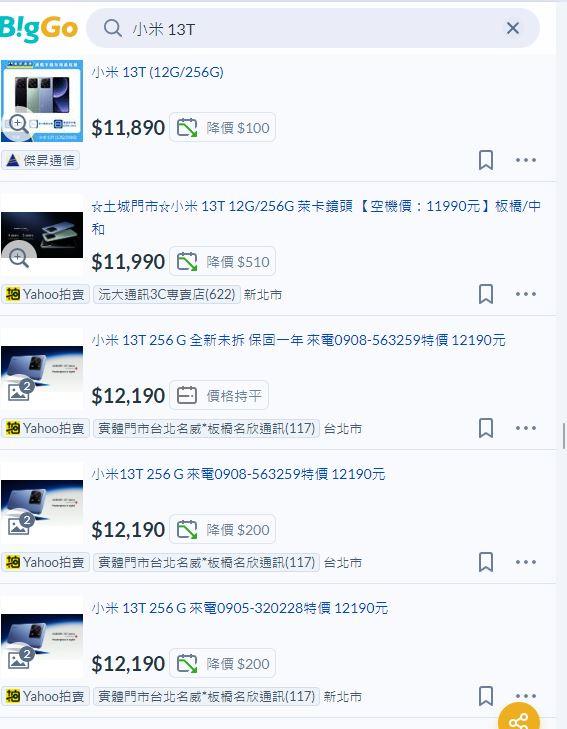Open the seller chip 遠大通訊3C專賣店(622)
The height and width of the screenshot is (729, 567).
click(167, 294)
